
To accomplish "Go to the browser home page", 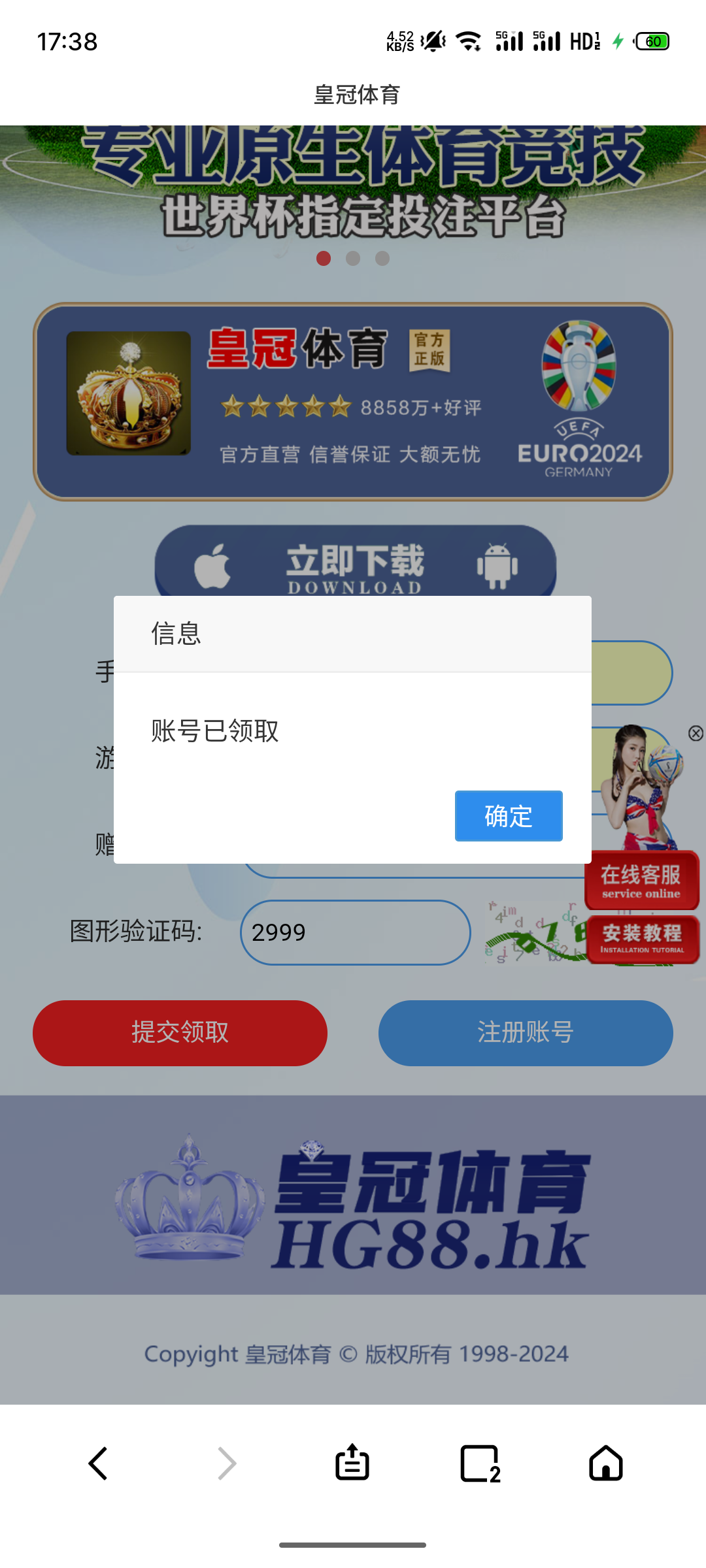I will 605,1463.
